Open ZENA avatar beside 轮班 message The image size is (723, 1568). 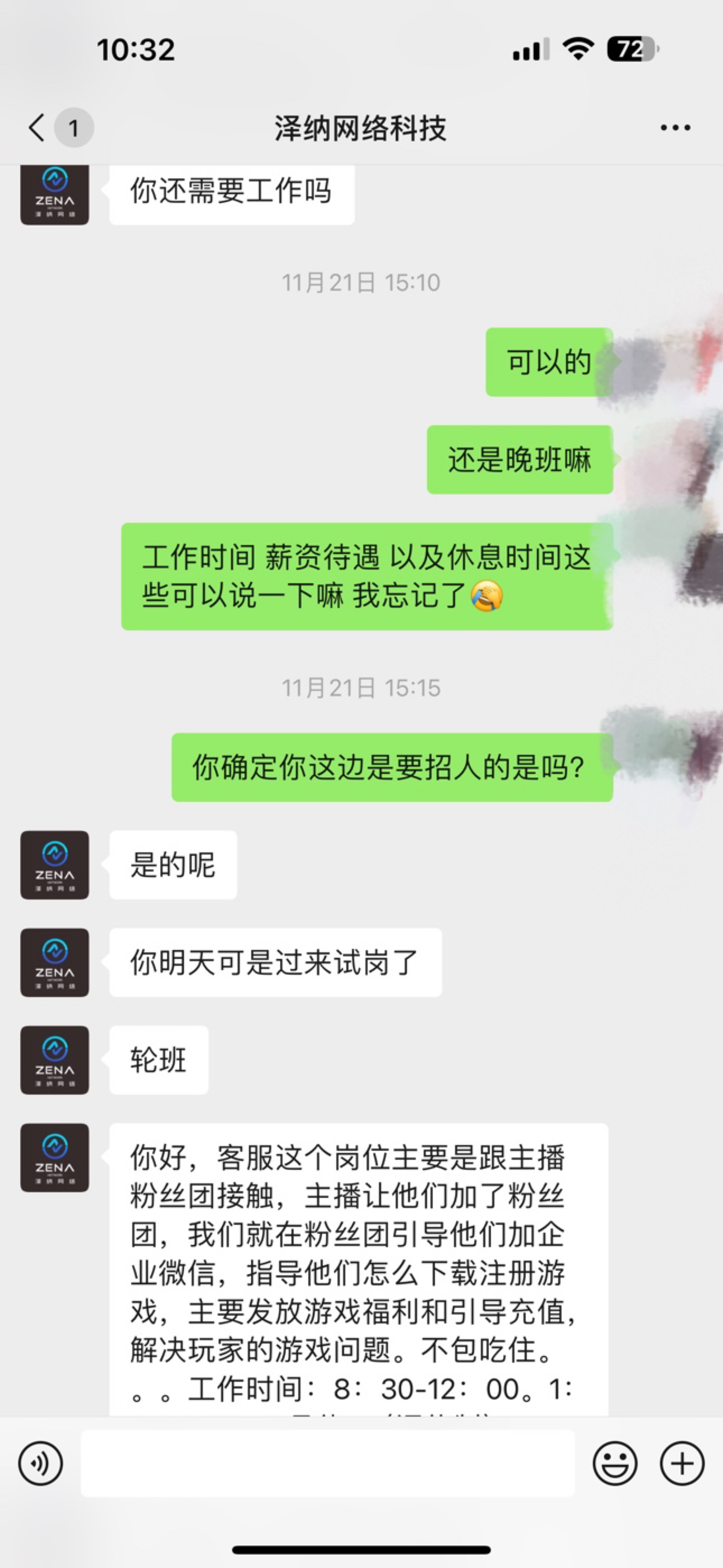point(55,1060)
